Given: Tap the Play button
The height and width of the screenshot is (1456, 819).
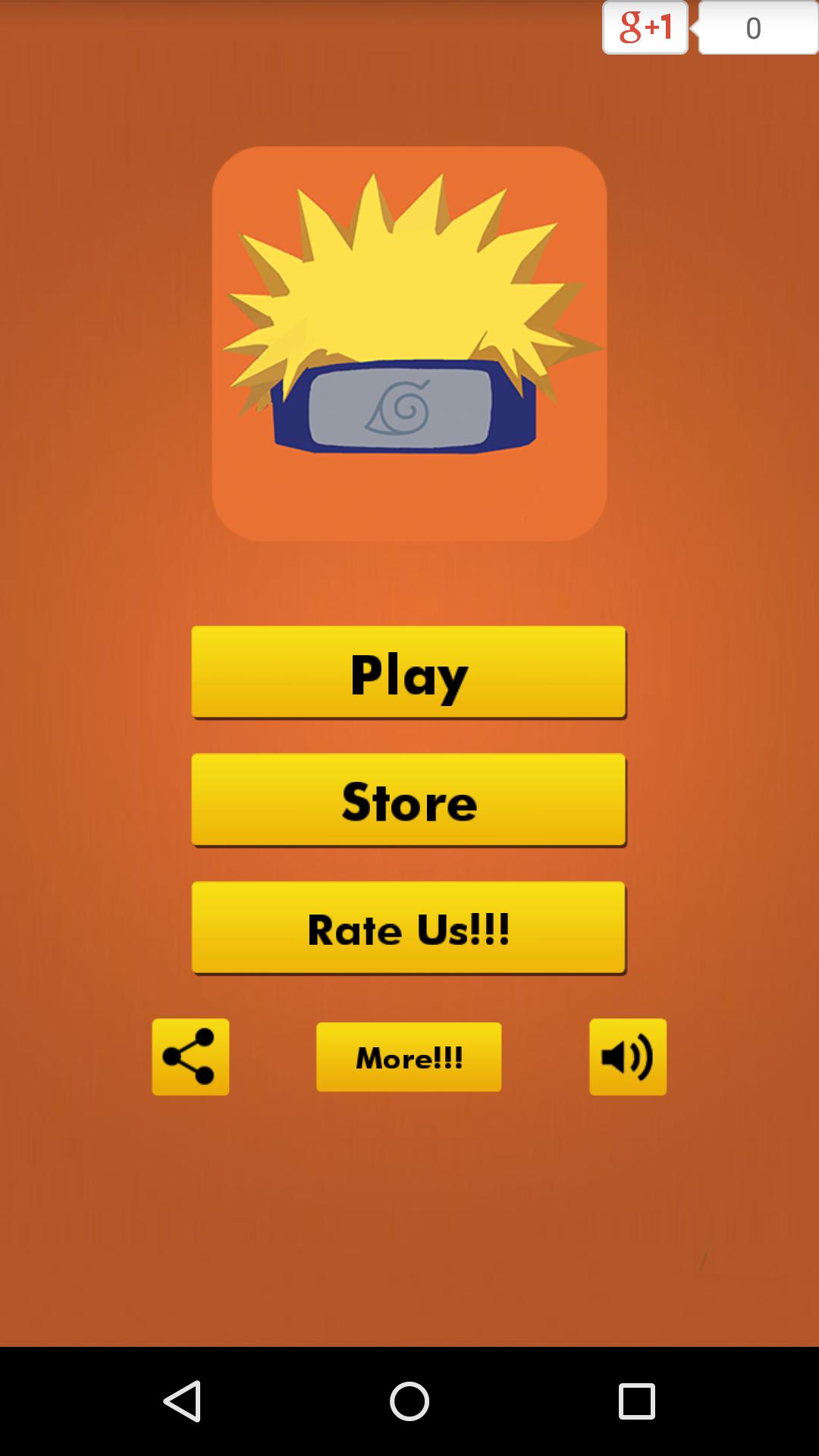Looking at the screenshot, I should point(409,673).
